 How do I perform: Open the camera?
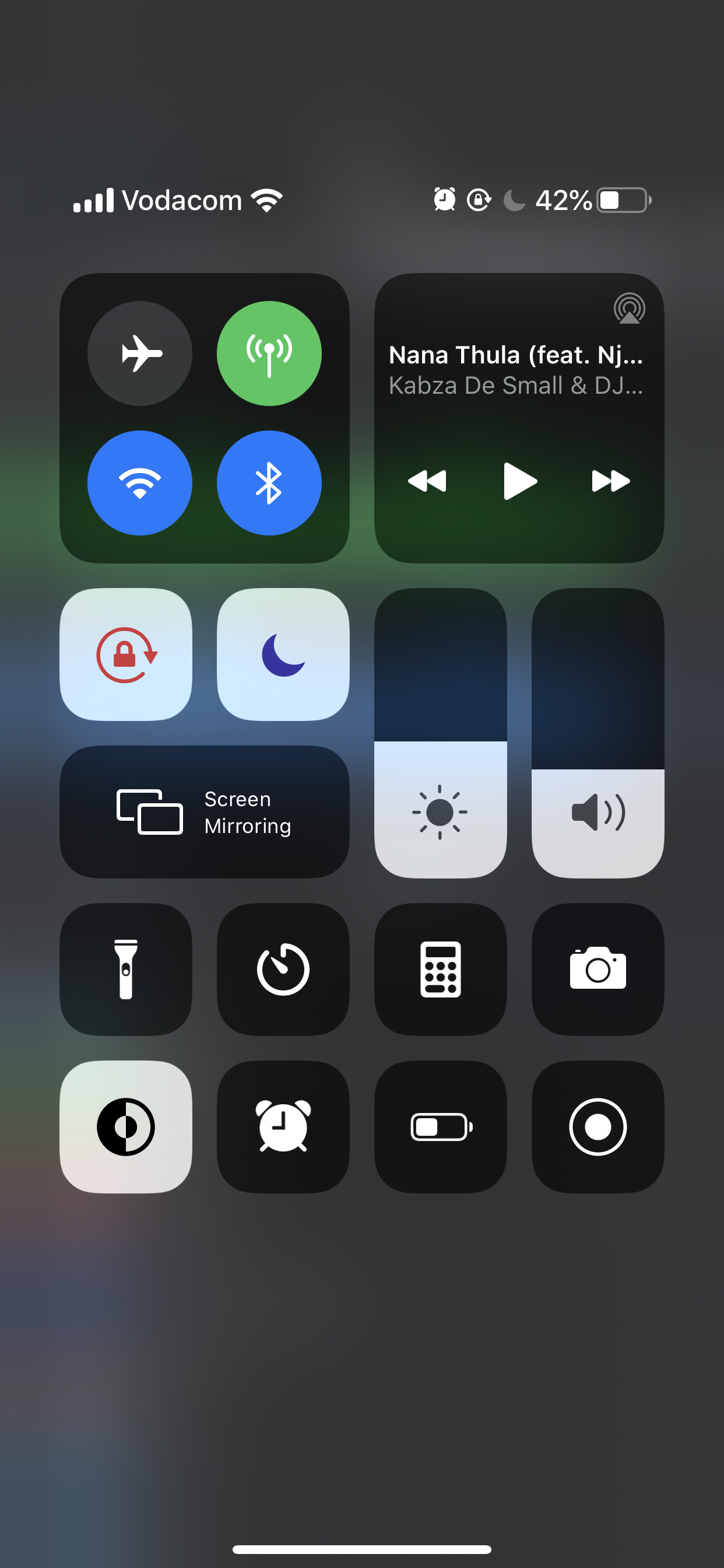pyautogui.click(x=598, y=969)
